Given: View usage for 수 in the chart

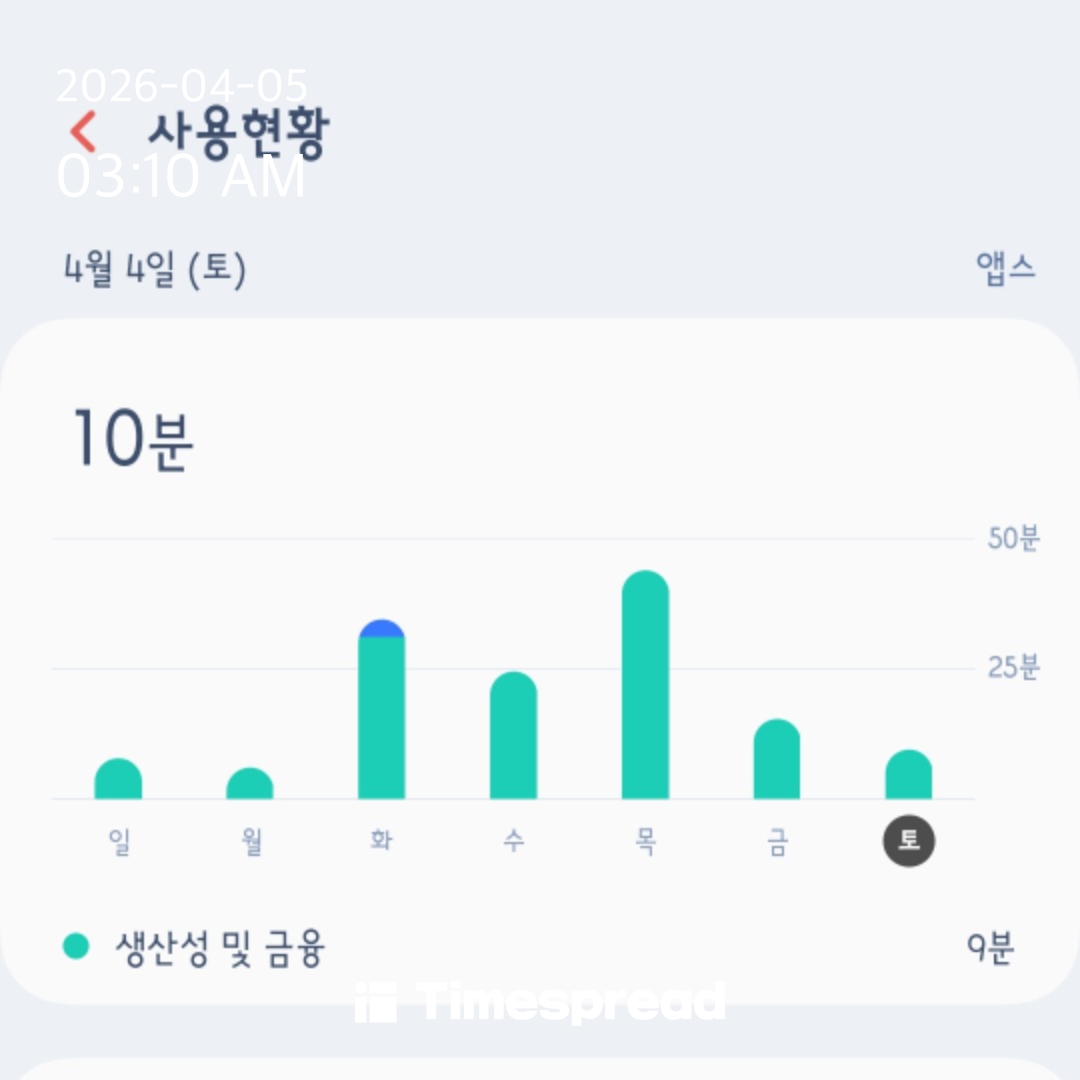Looking at the screenshot, I should (513, 737).
